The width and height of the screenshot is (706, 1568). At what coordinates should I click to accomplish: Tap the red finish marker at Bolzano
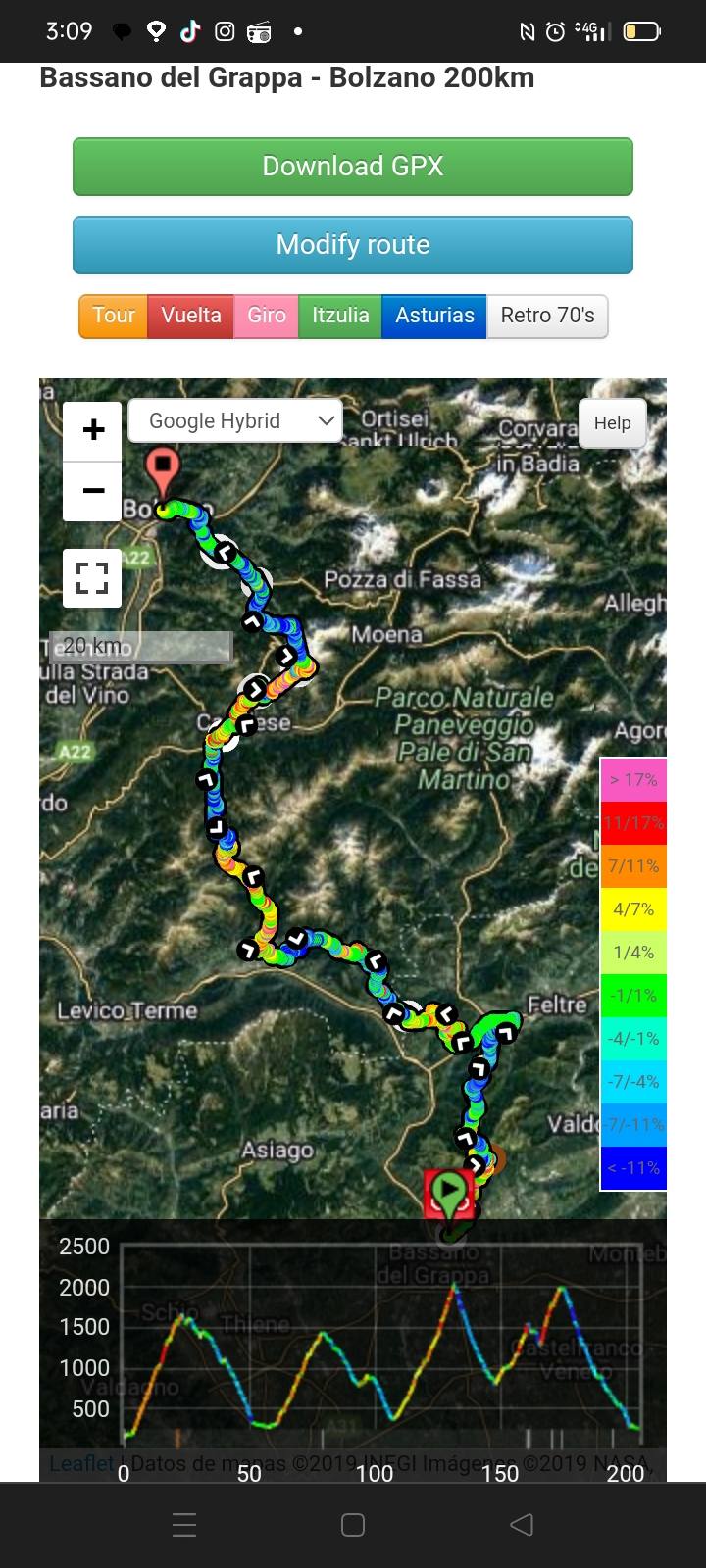tap(163, 470)
